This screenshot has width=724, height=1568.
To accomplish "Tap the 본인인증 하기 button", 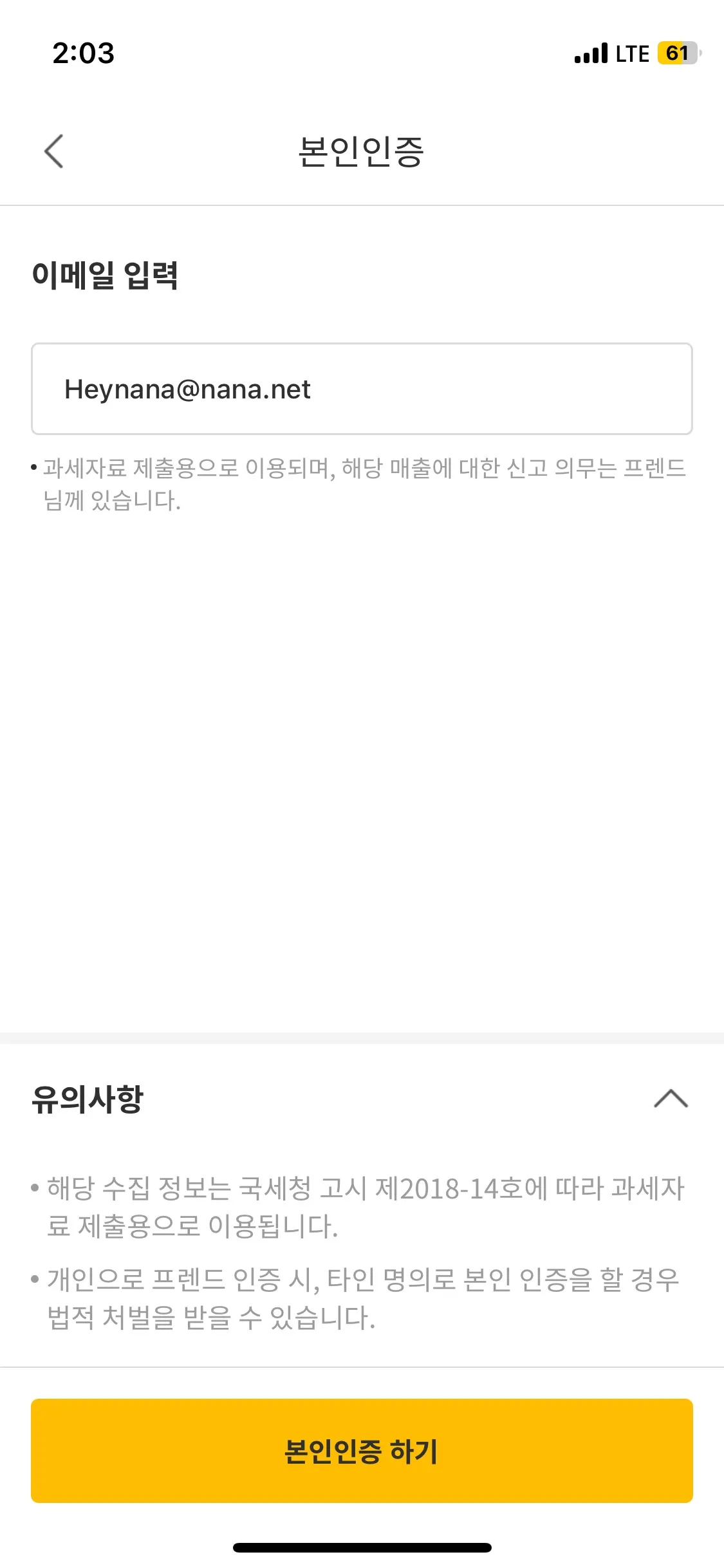I will [362, 1451].
